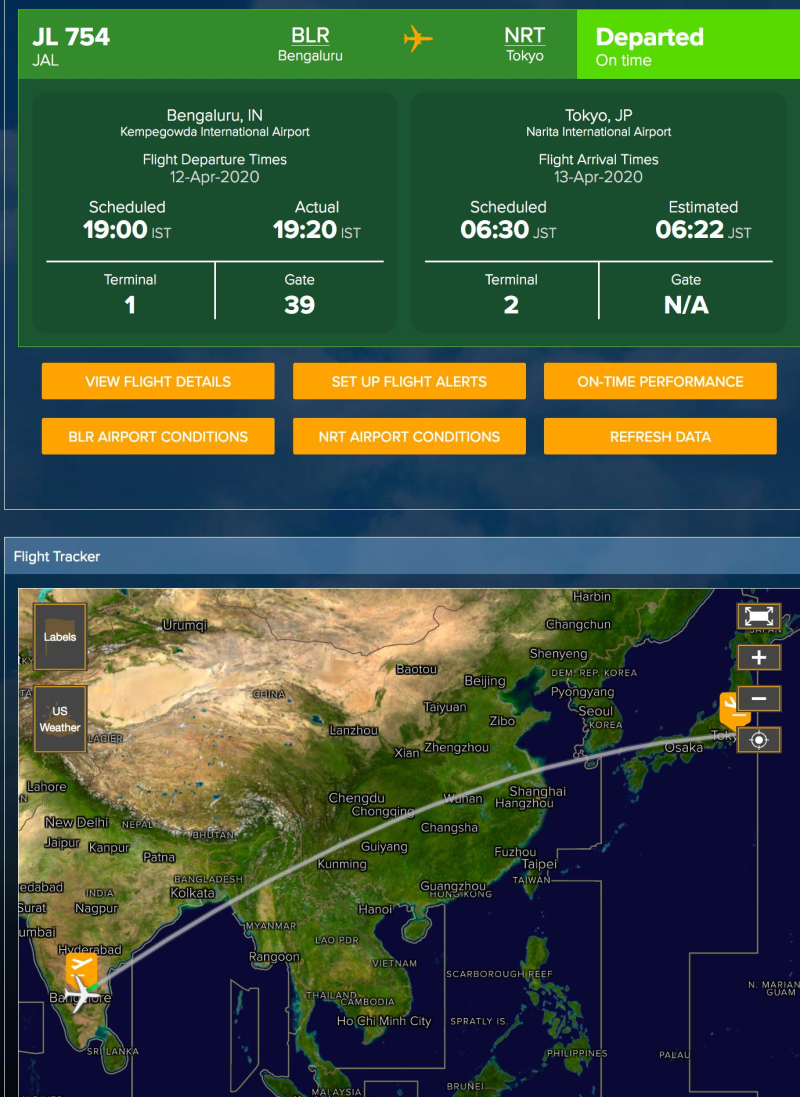
Task: Open View Flight Details
Action: 158,381
